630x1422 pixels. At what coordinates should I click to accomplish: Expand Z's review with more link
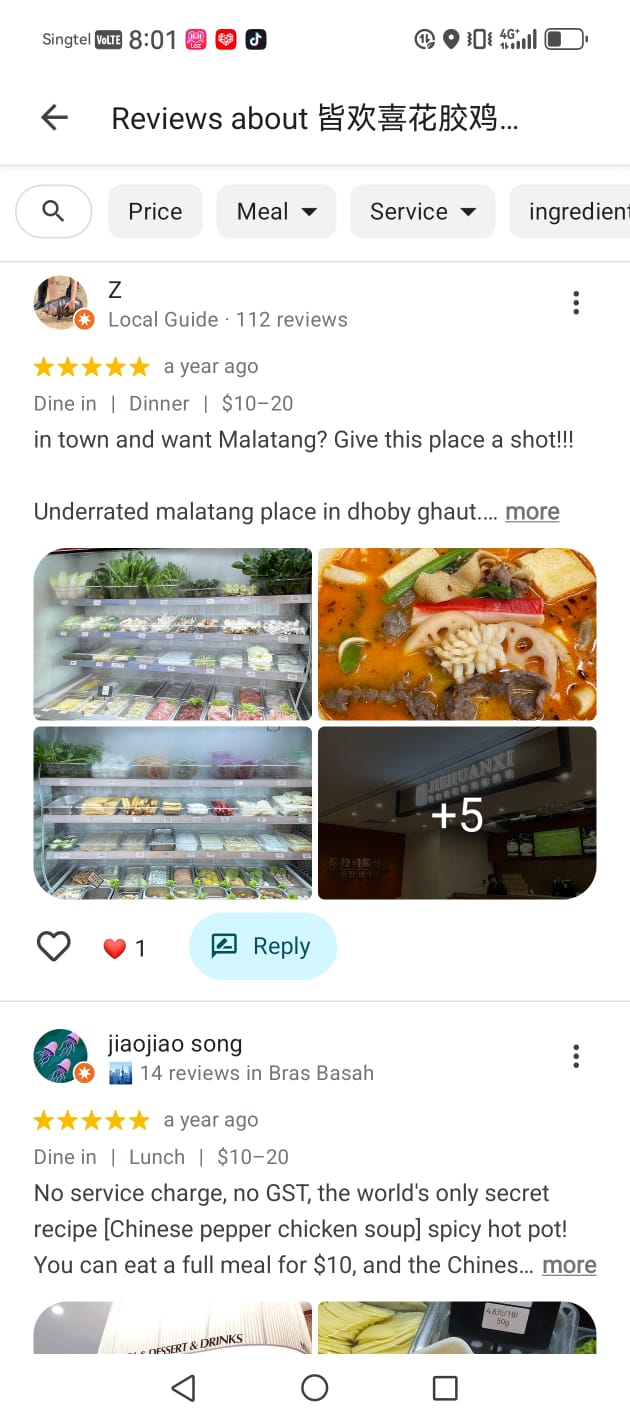[x=532, y=512]
